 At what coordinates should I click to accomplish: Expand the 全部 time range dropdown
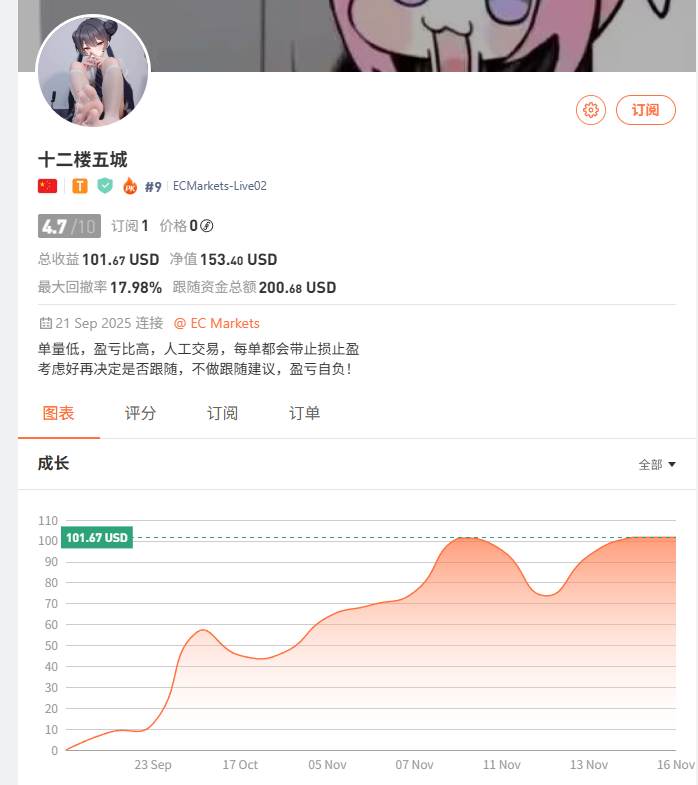[657, 464]
